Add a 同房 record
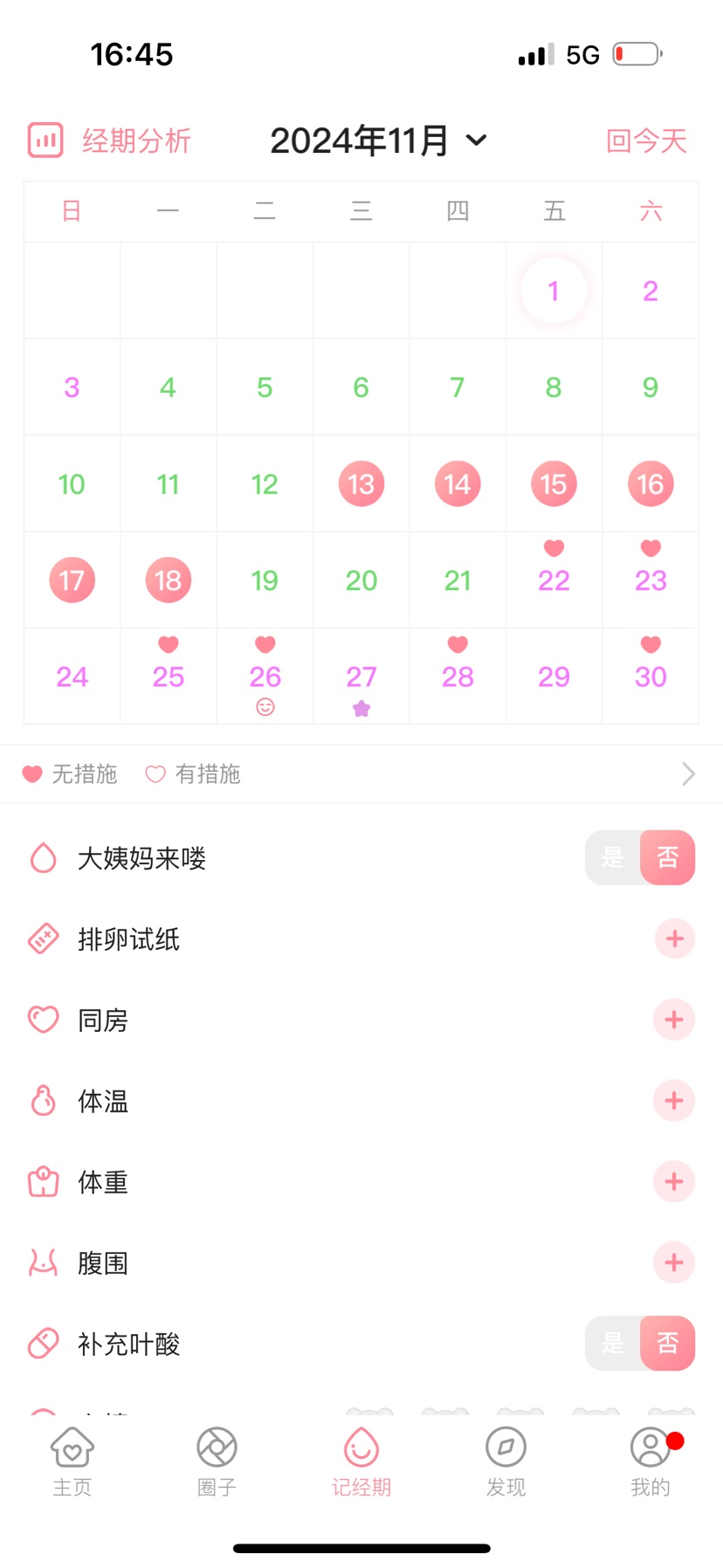This screenshot has height=1568, width=723. coord(674,1020)
